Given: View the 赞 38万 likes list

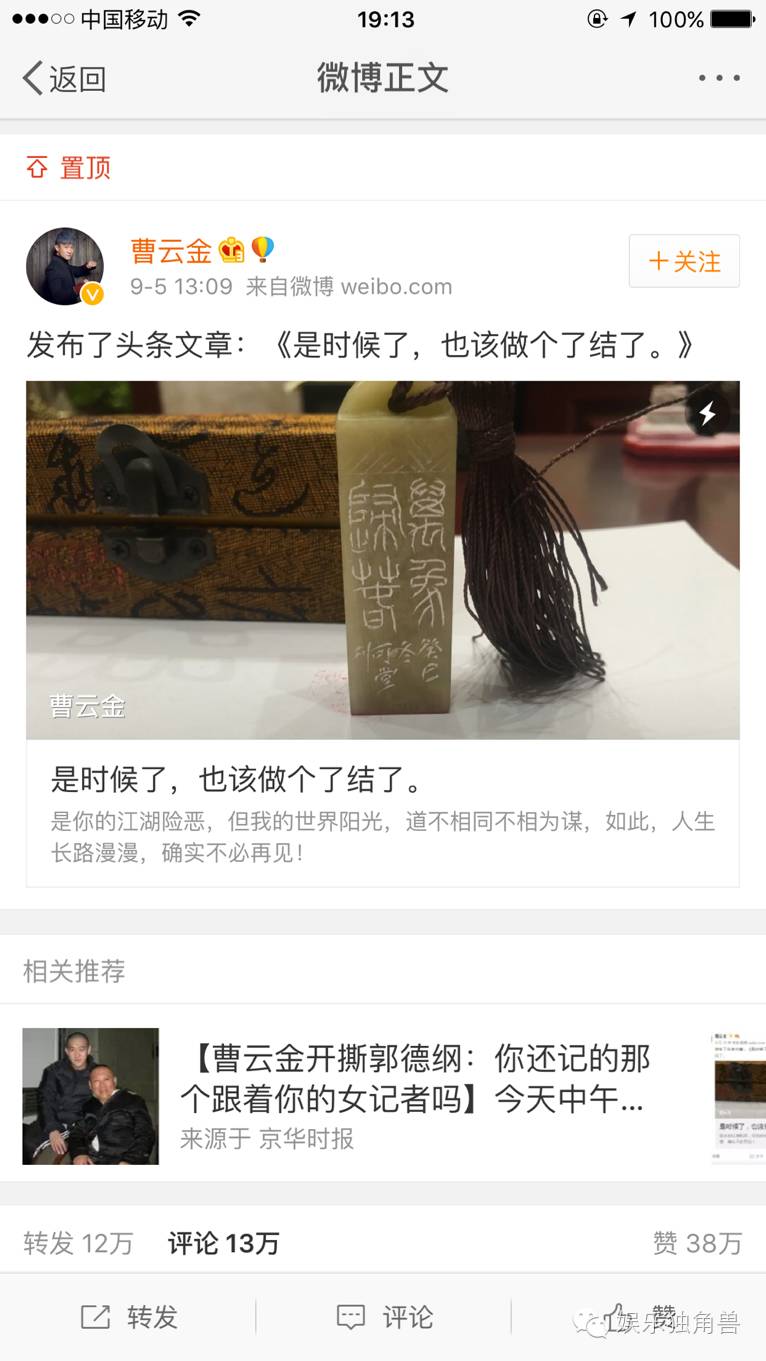Looking at the screenshot, I should [x=697, y=1243].
